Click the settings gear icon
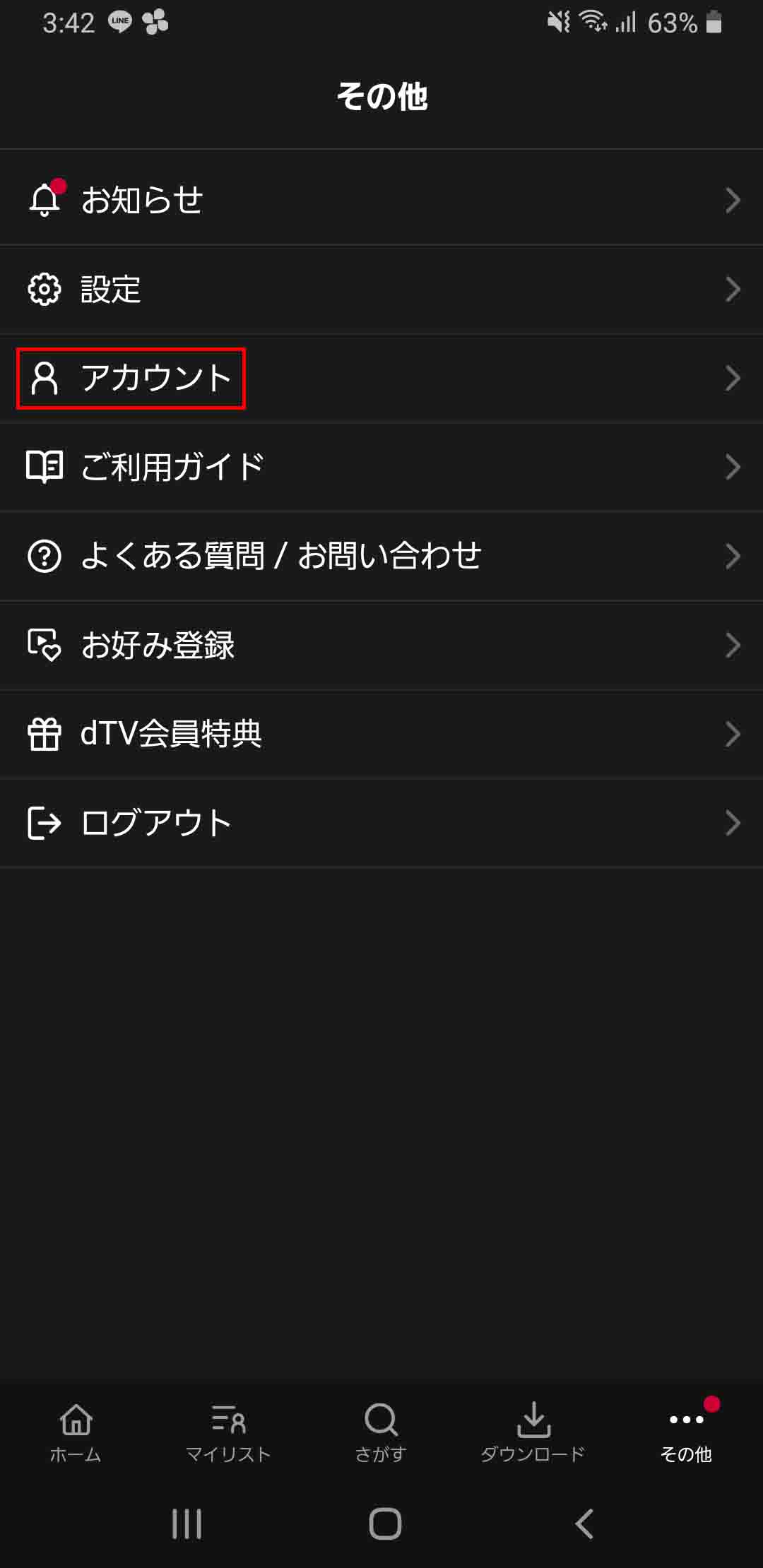The width and height of the screenshot is (763, 1568). pos(43,290)
